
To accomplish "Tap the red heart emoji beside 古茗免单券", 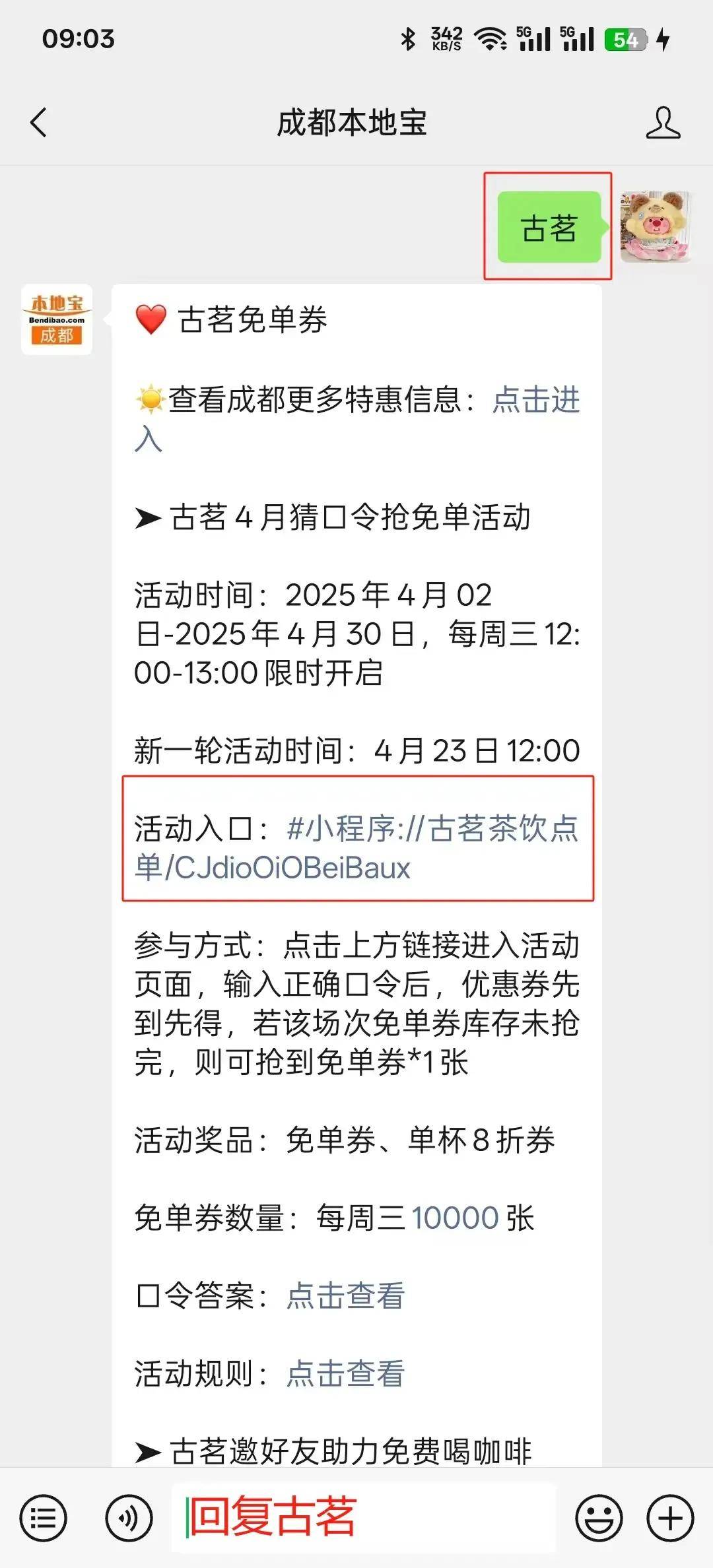I will tap(151, 322).
